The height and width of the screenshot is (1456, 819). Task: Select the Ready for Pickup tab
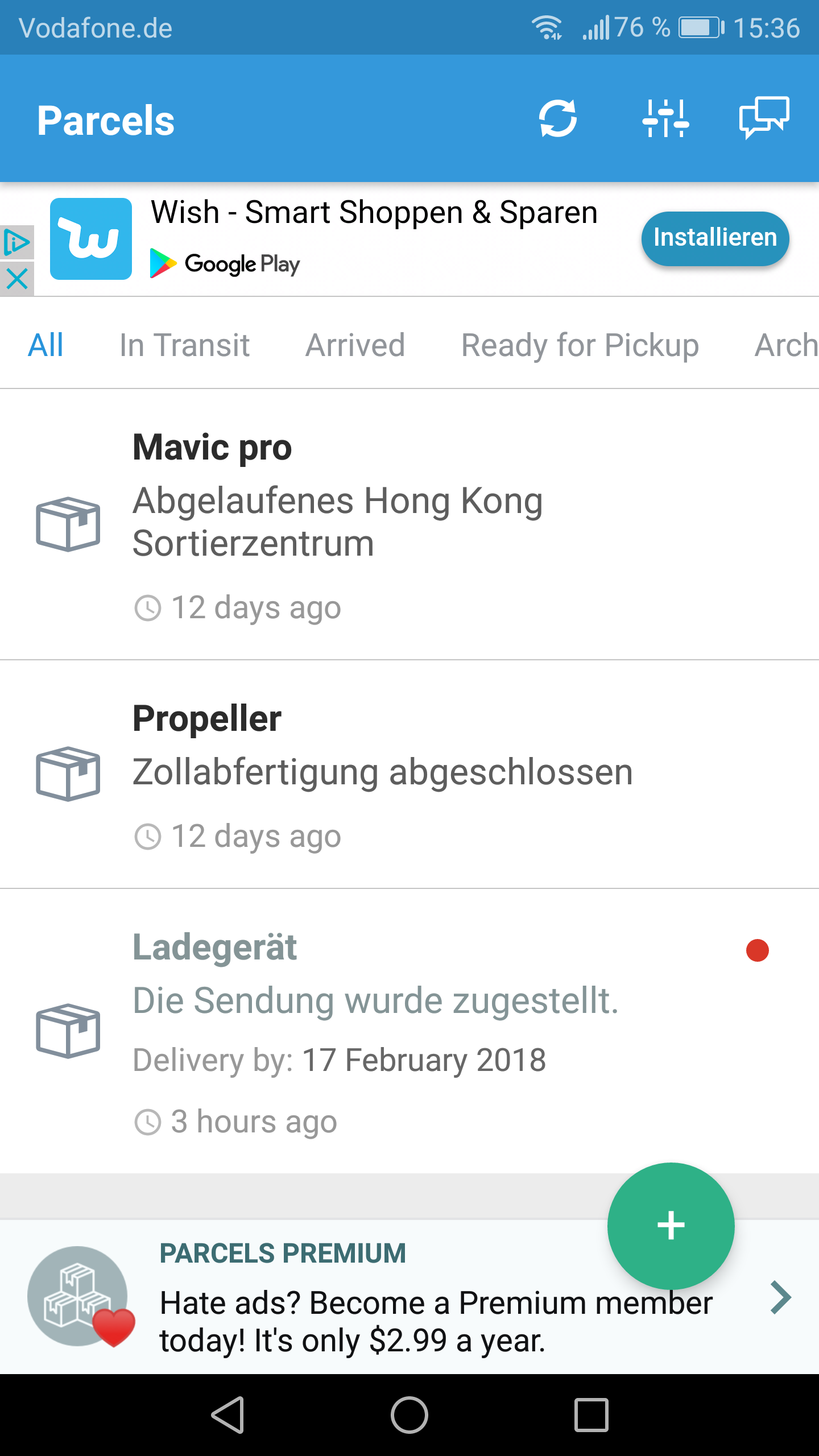[580, 345]
